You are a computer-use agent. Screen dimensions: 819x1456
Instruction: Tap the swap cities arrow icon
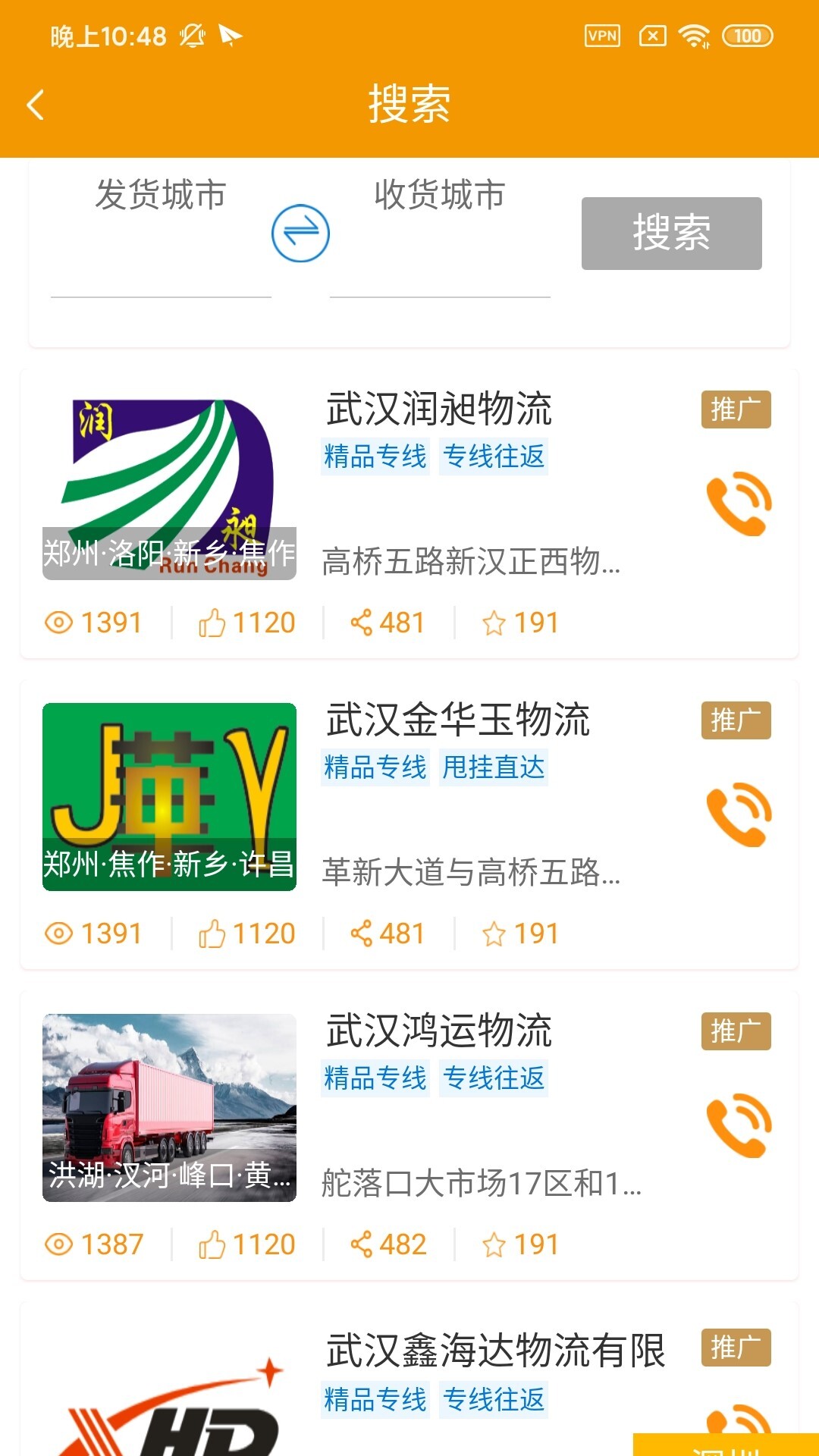(x=300, y=234)
